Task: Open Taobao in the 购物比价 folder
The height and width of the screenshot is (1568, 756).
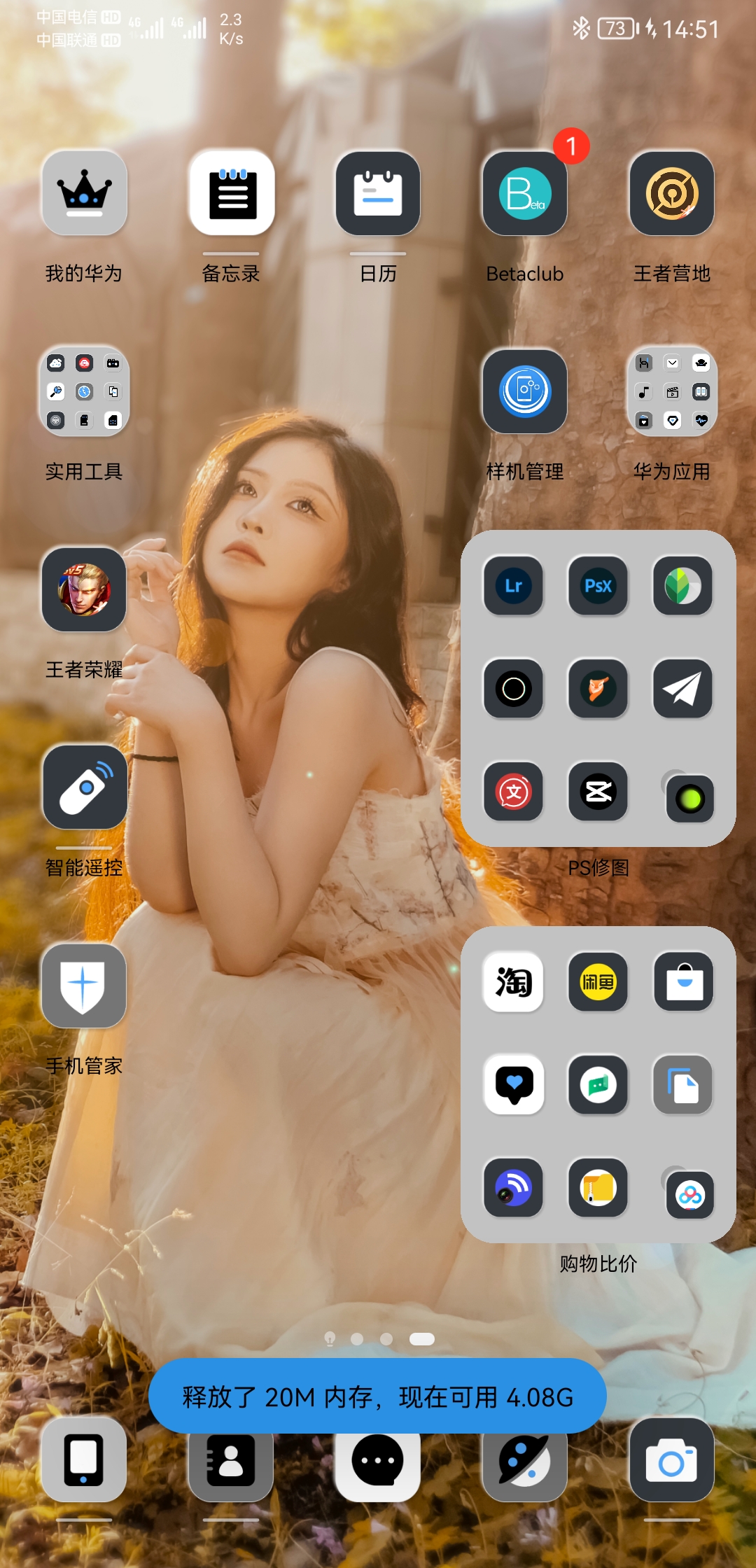Action: (514, 982)
